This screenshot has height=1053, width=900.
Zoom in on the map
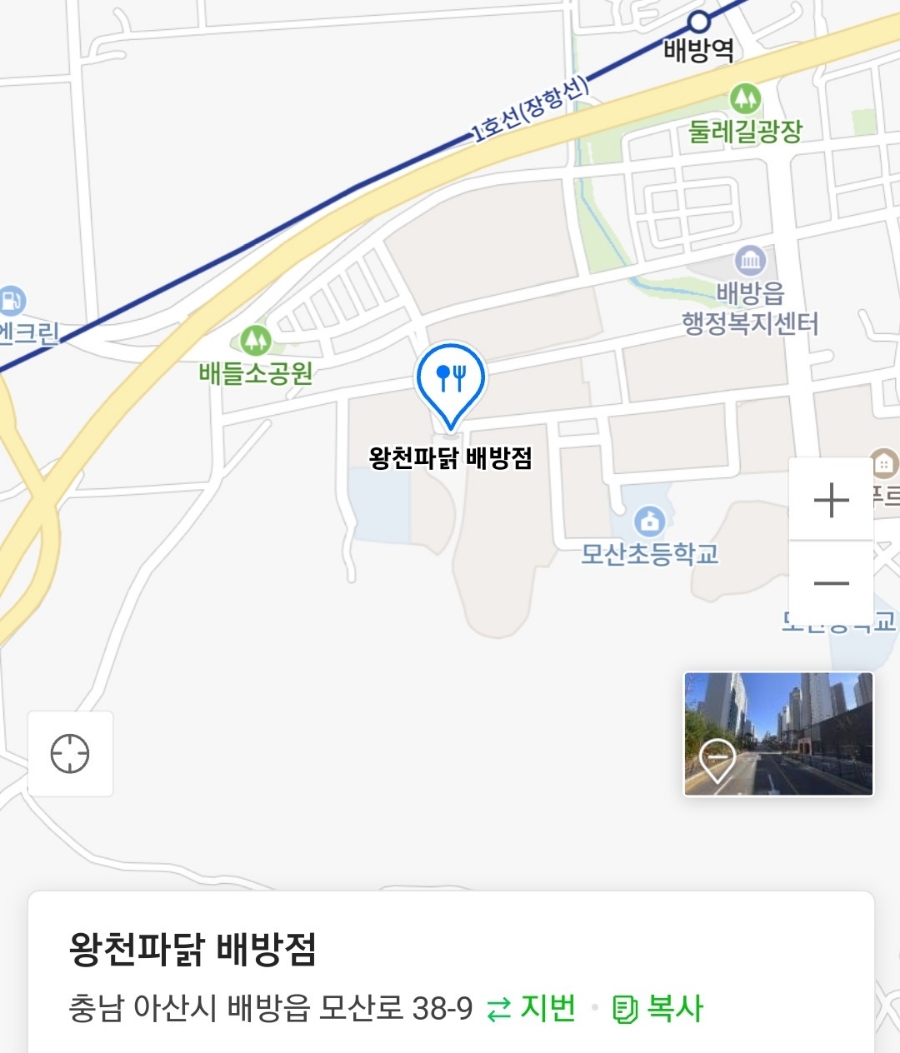click(831, 500)
